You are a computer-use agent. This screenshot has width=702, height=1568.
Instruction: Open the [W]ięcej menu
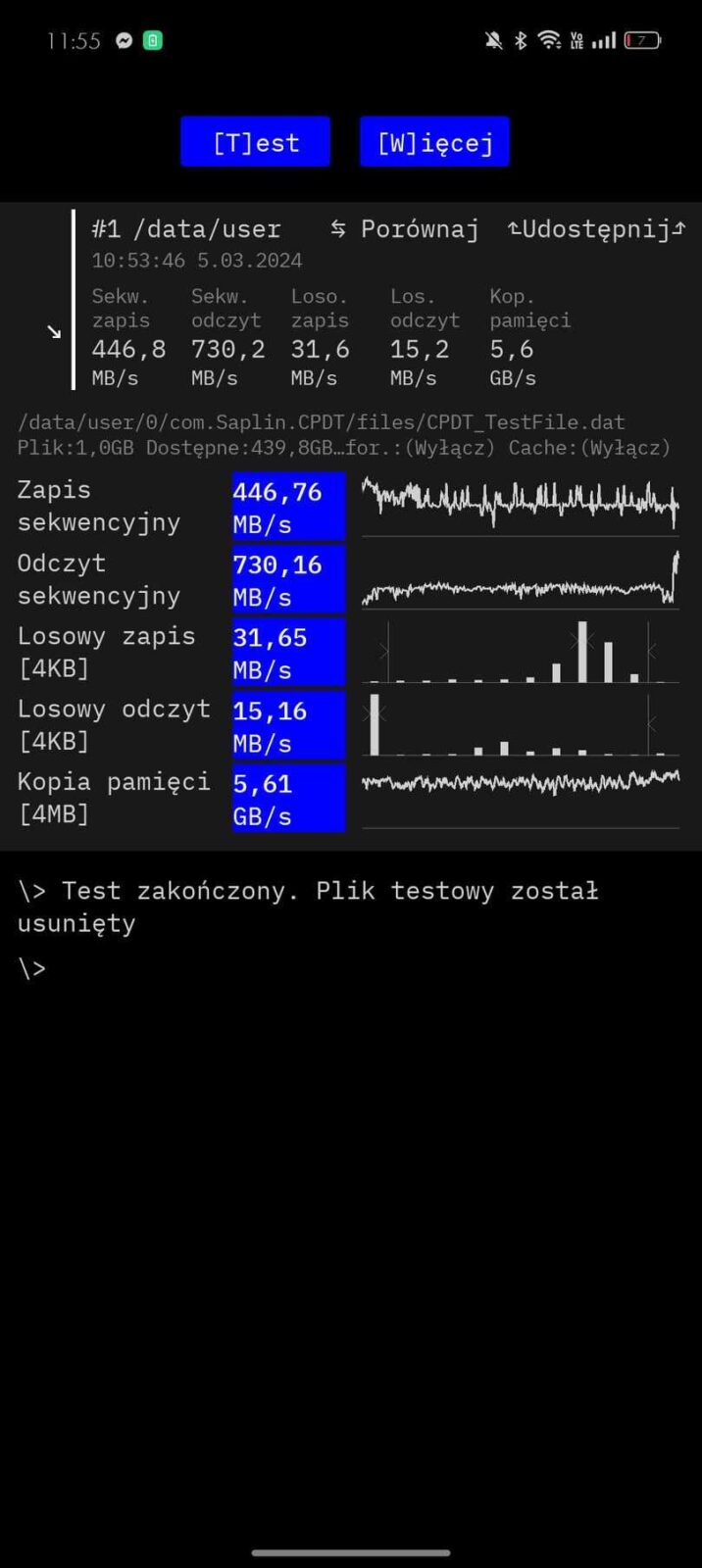434,142
